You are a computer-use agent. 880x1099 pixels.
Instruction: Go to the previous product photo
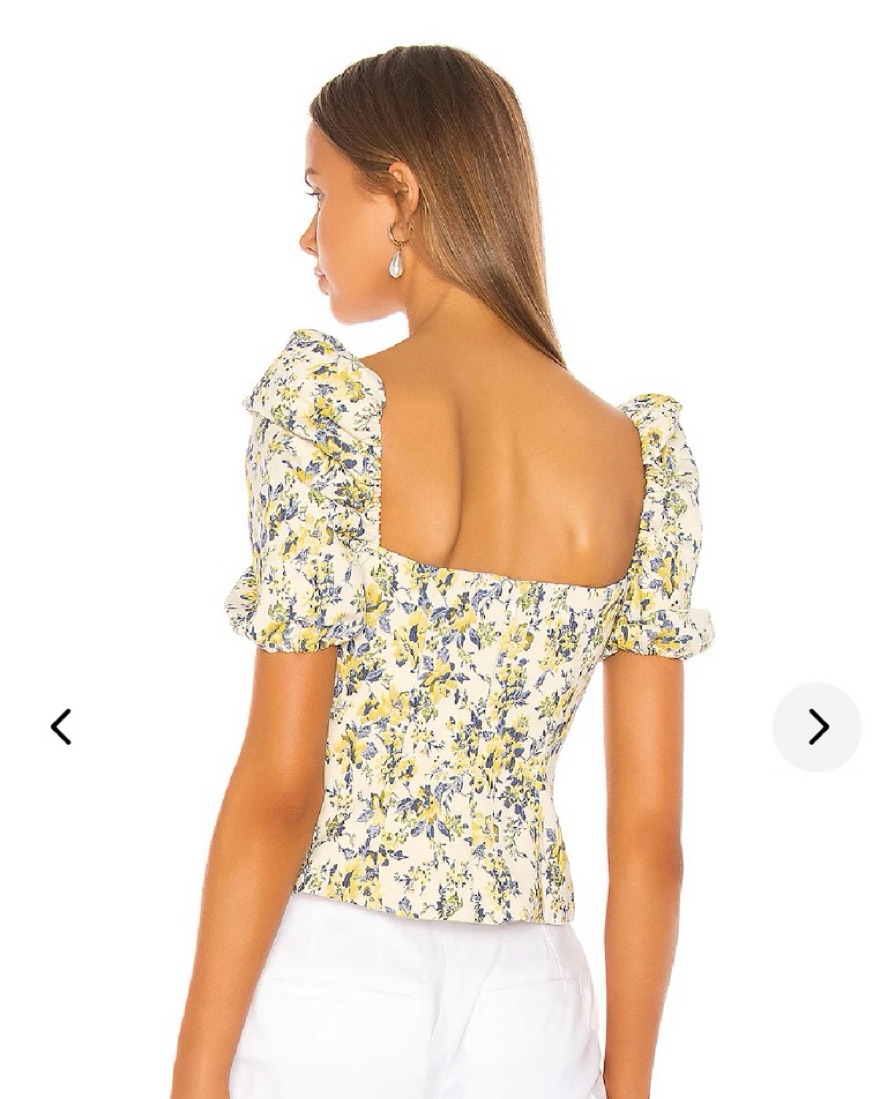[x=61, y=727]
